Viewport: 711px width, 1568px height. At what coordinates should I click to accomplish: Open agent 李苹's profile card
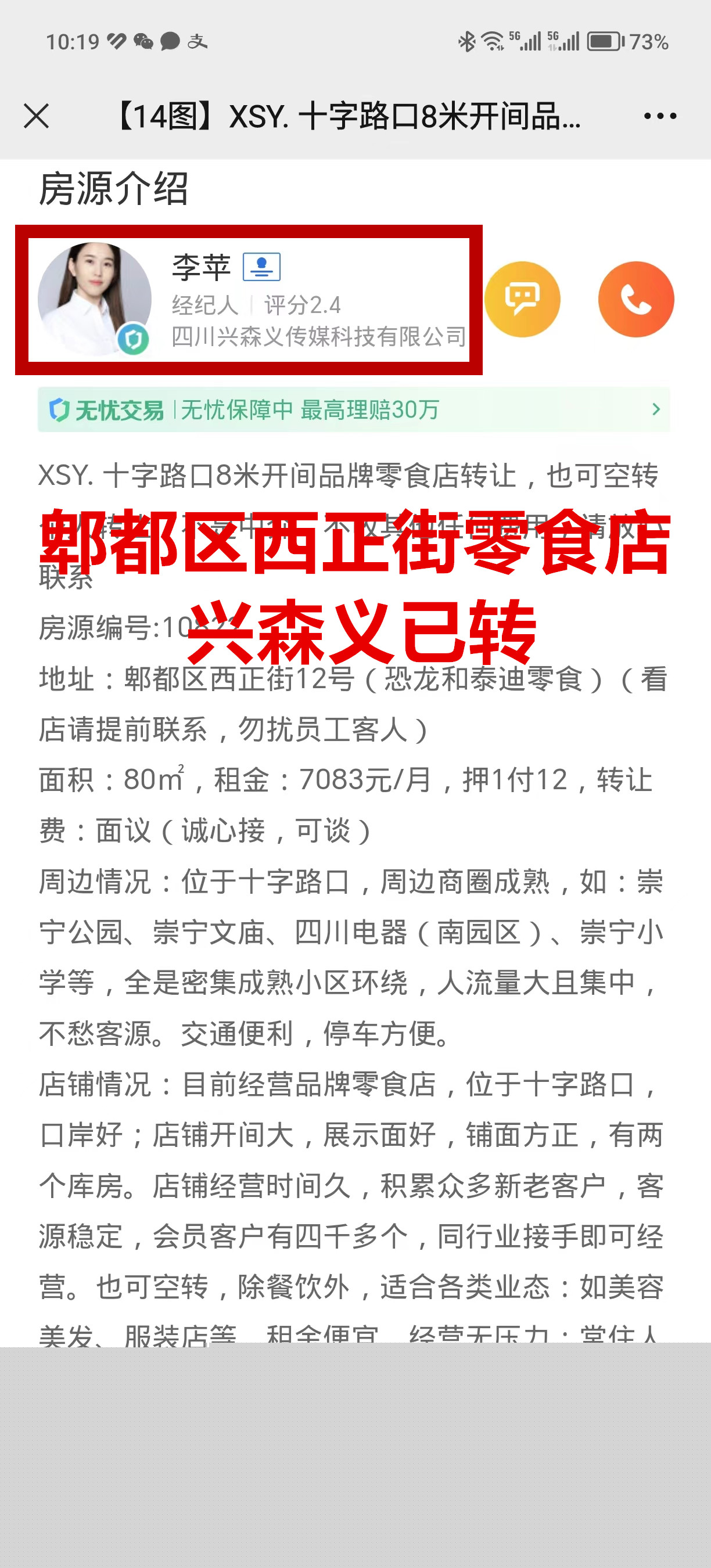tap(249, 300)
